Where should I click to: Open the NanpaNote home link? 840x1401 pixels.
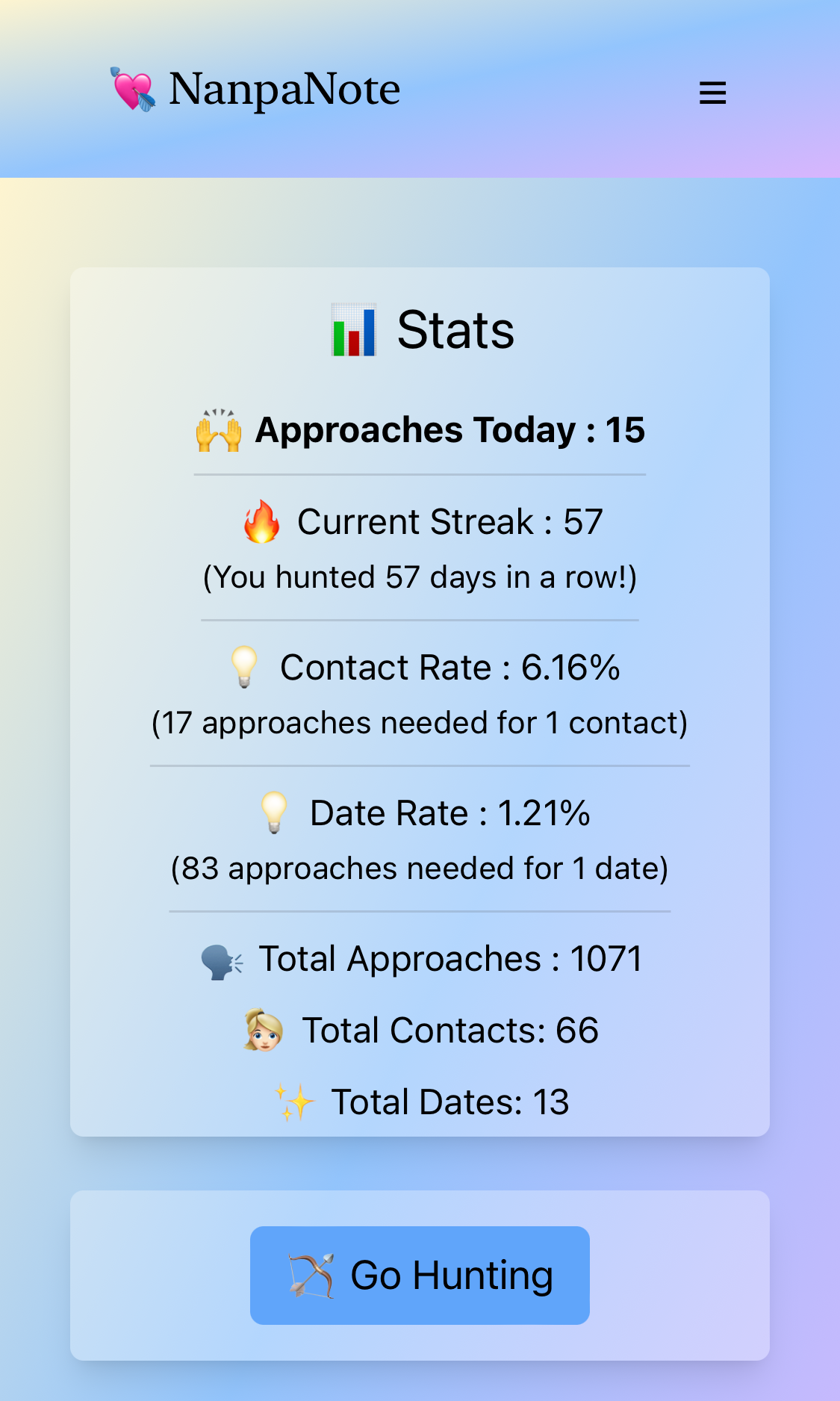pyautogui.click(x=256, y=90)
